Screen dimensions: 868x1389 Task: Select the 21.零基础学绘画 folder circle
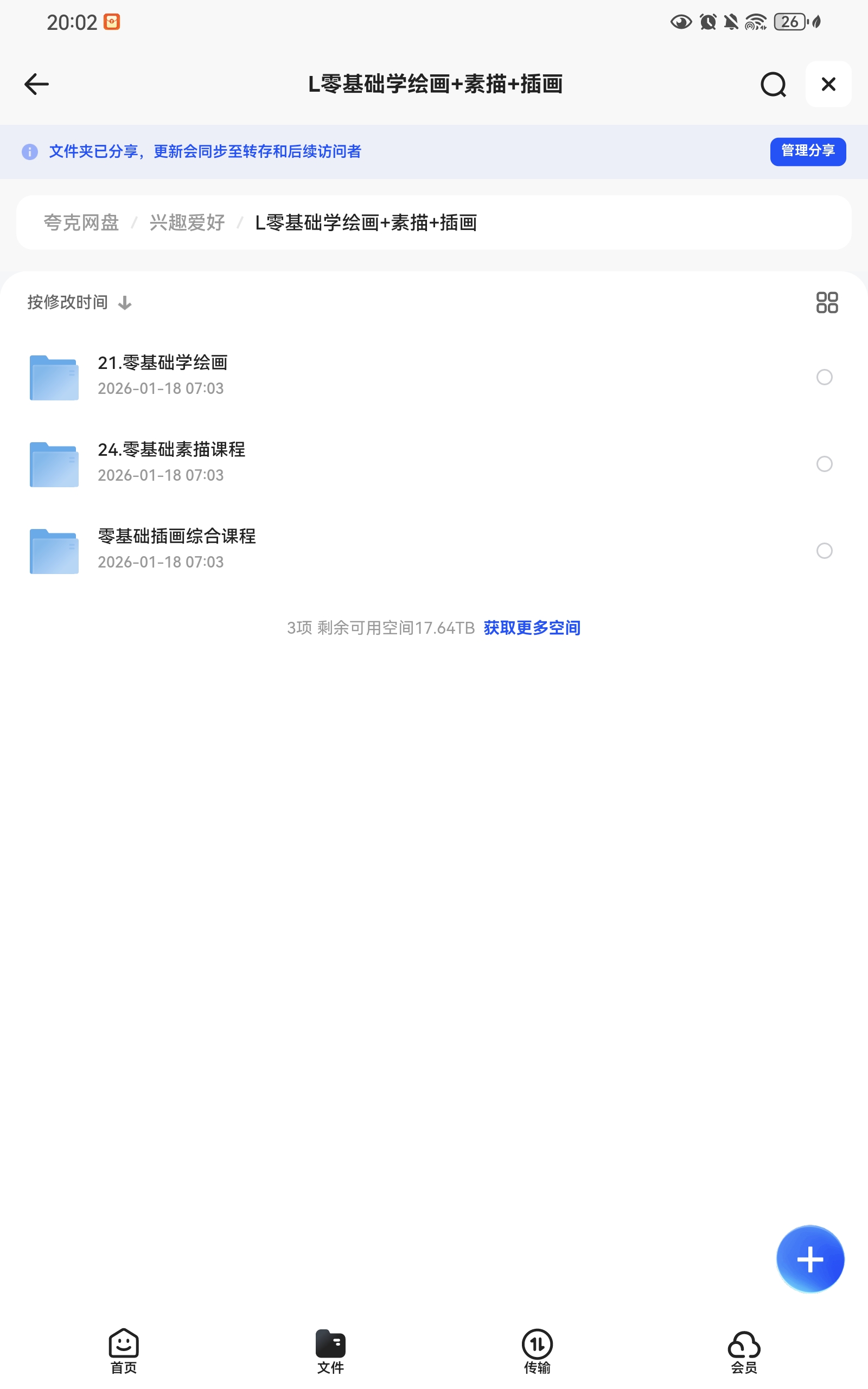[x=824, y=377]
